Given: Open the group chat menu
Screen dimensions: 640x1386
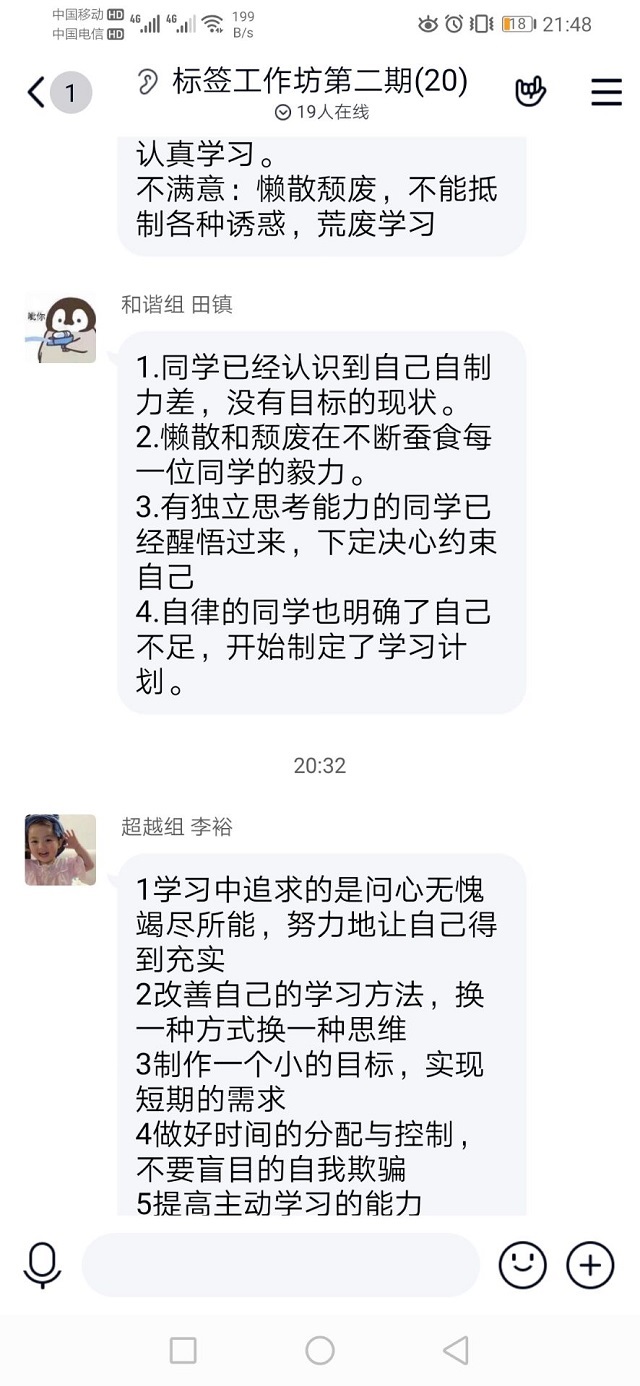Looking at the screenshot, I should pyautogui.click(x=606, y=92).
